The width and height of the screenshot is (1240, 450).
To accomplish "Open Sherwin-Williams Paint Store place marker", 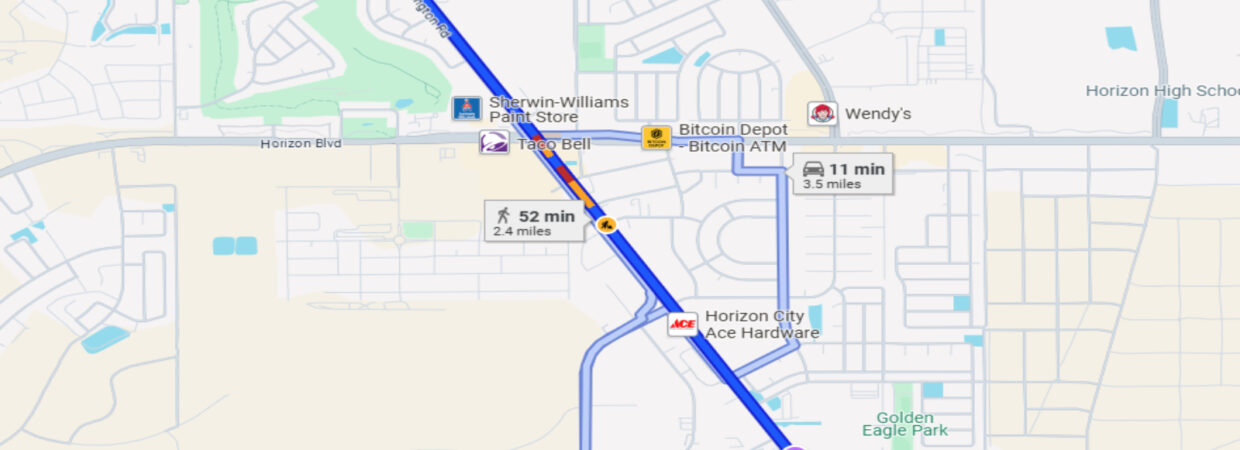I will click(x=467, y=108).
